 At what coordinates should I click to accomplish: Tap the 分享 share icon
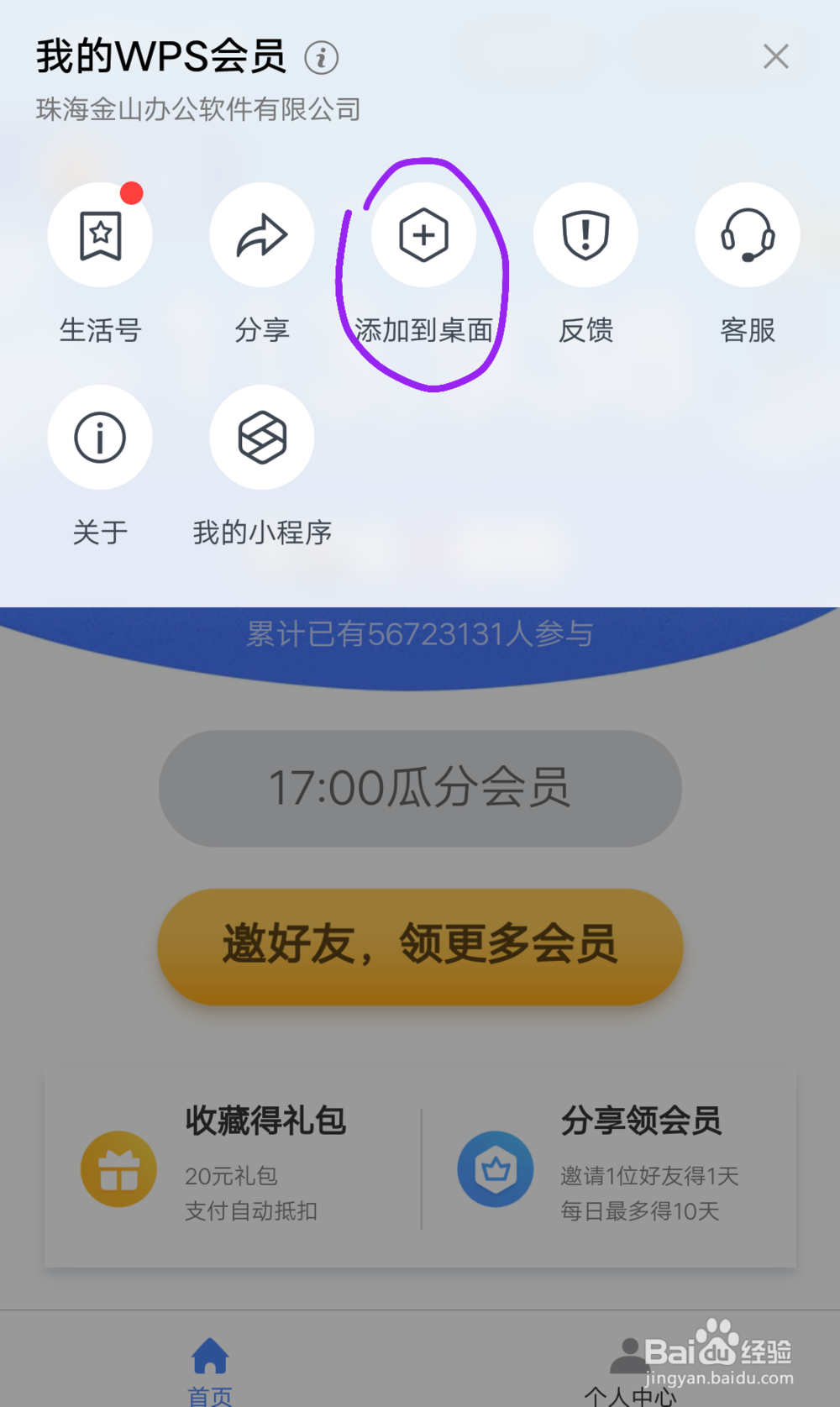pos(261,234)
